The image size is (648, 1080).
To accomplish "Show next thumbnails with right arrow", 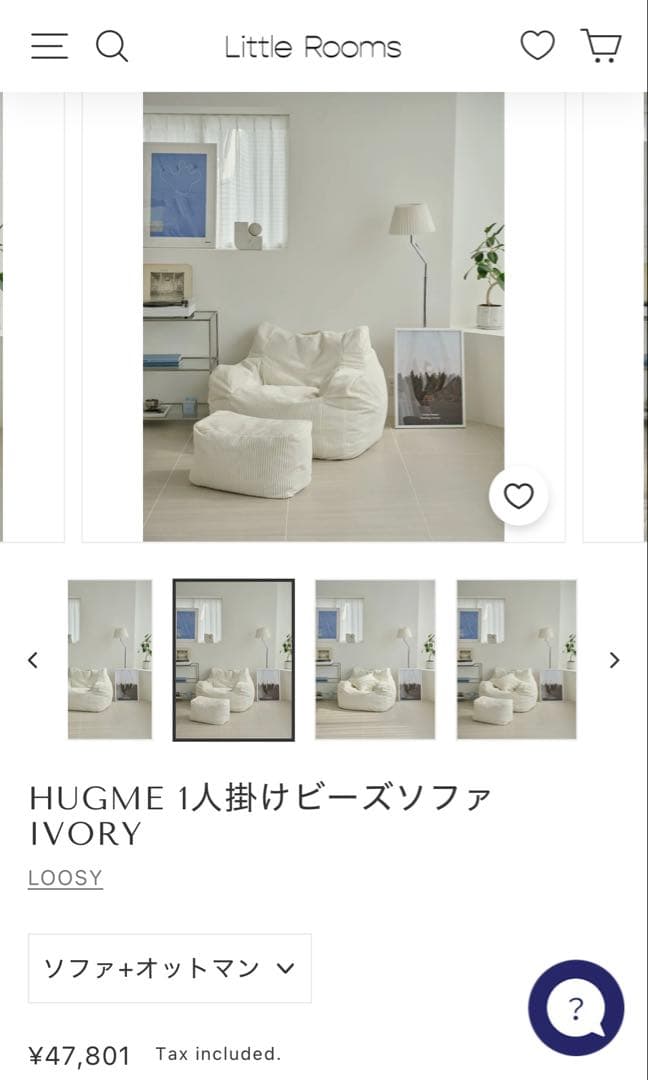I will [x=614, y=660].
